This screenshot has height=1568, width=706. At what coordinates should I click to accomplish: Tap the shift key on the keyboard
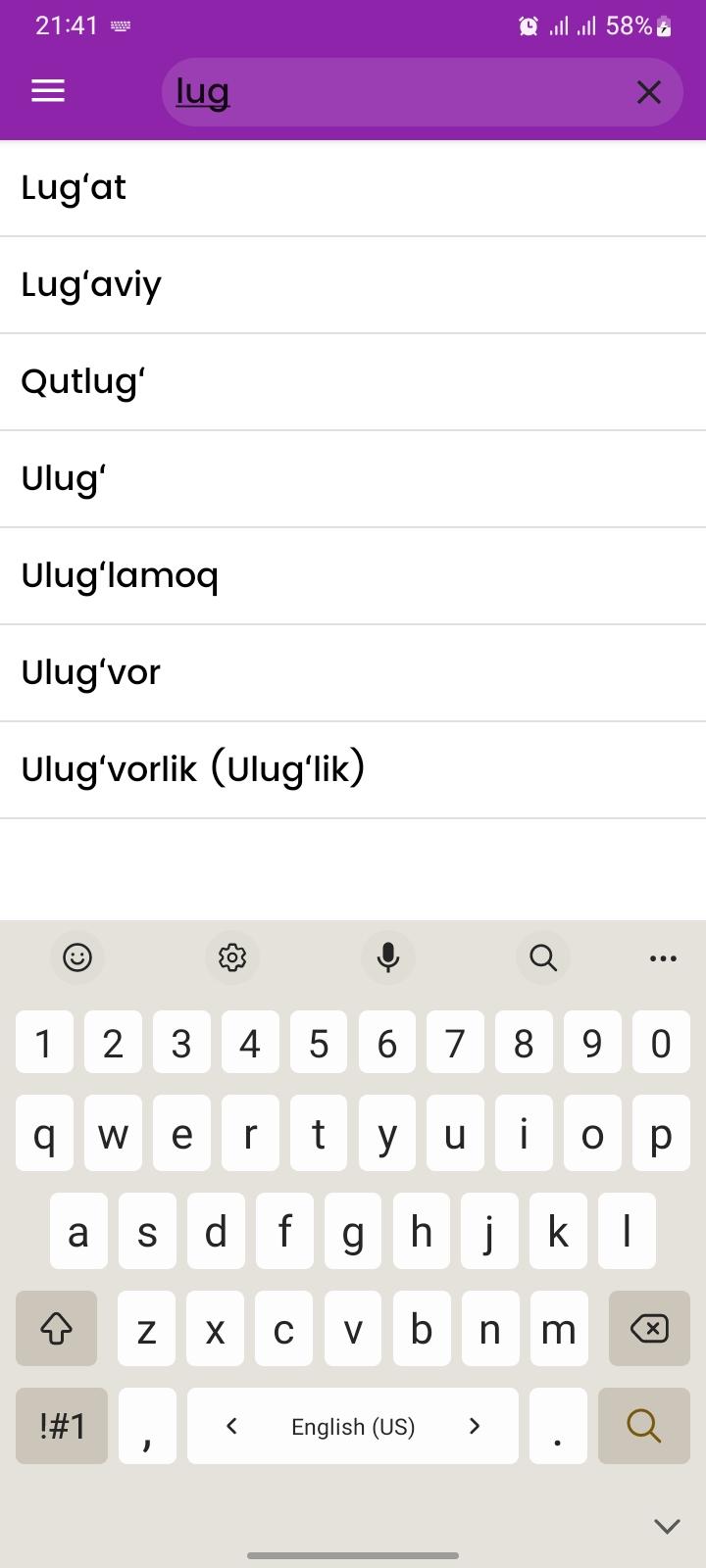point(56,1329)
